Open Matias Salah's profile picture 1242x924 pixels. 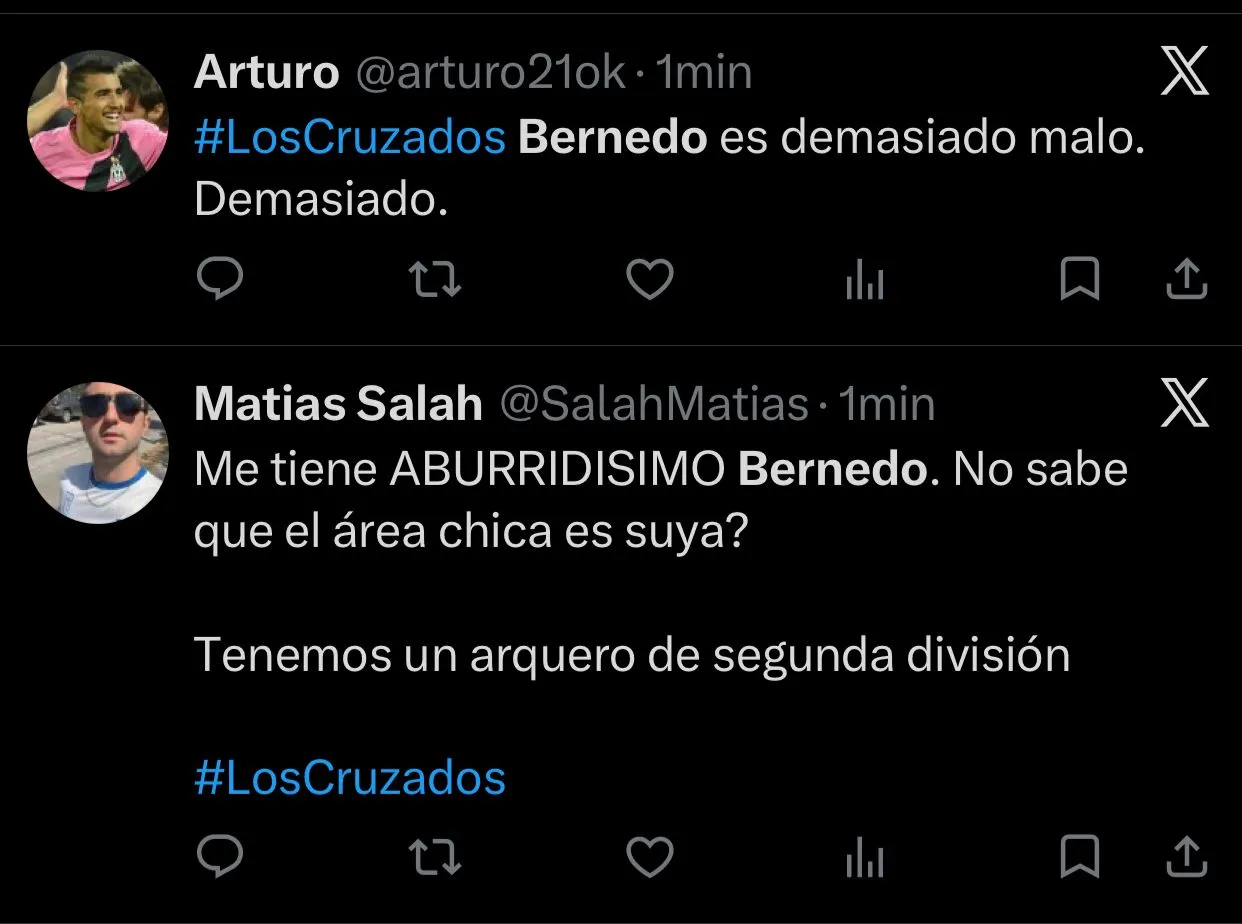[x=97, y=453]
